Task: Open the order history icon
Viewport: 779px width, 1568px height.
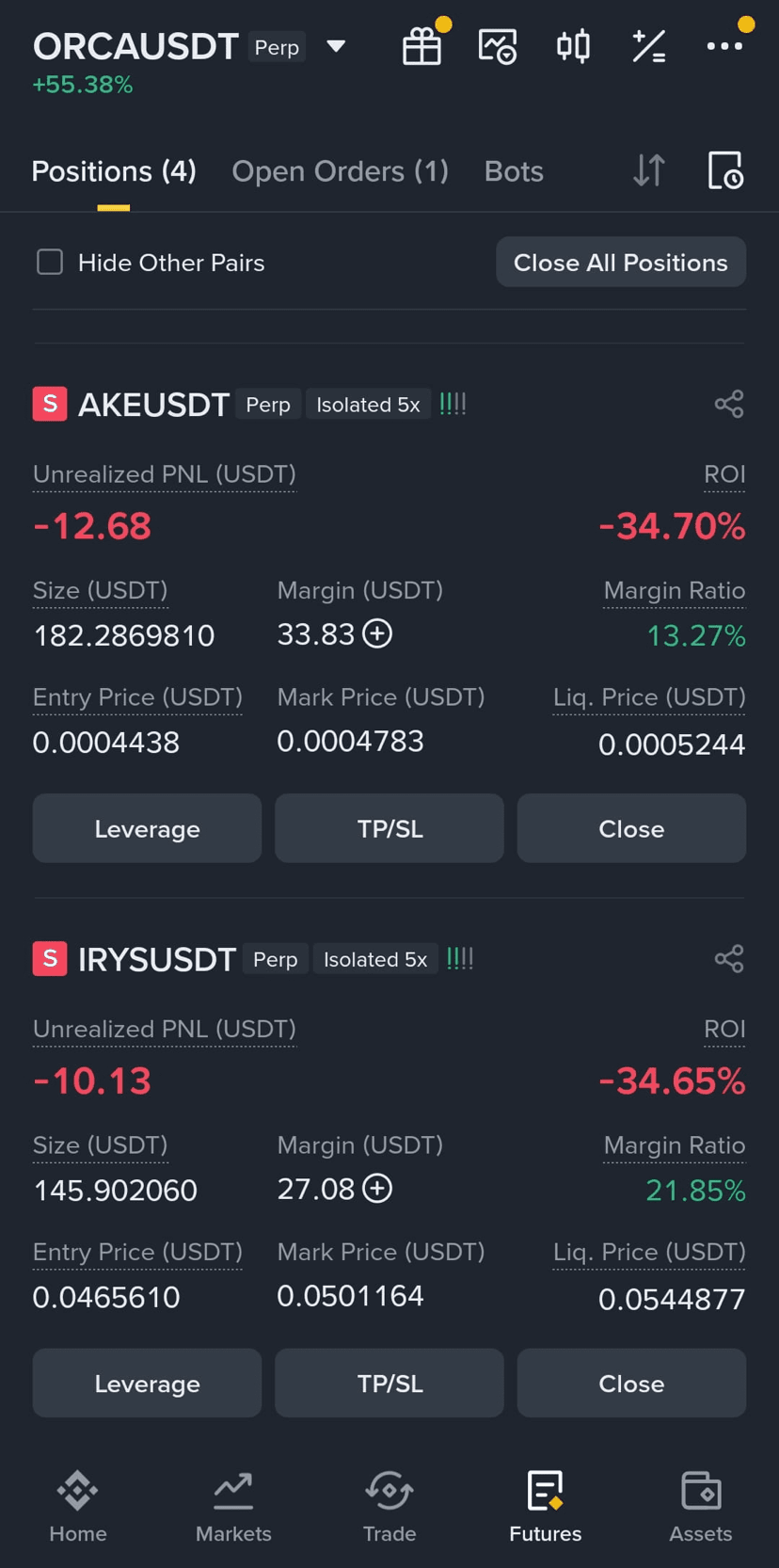Action: [725, 170]
